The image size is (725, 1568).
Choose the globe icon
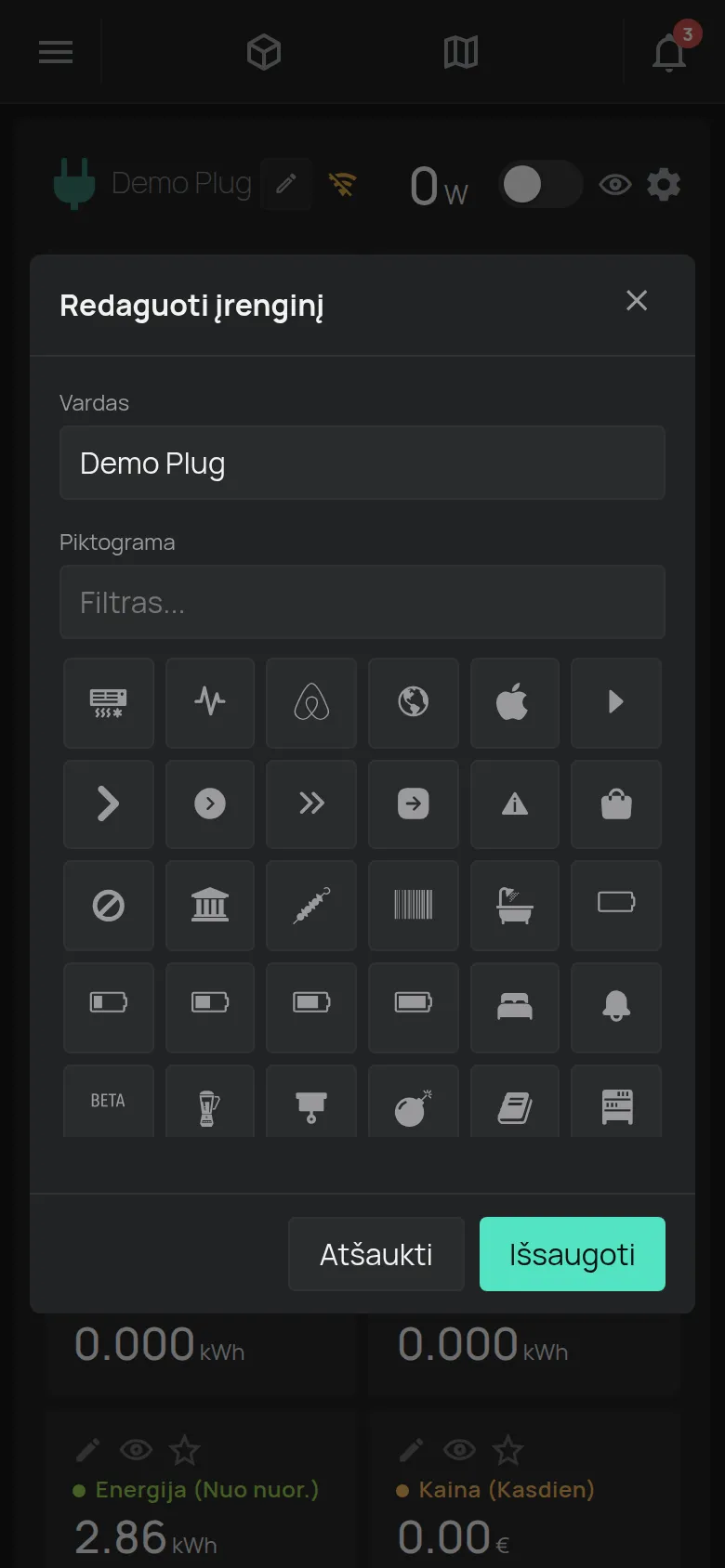click(413, 702)
